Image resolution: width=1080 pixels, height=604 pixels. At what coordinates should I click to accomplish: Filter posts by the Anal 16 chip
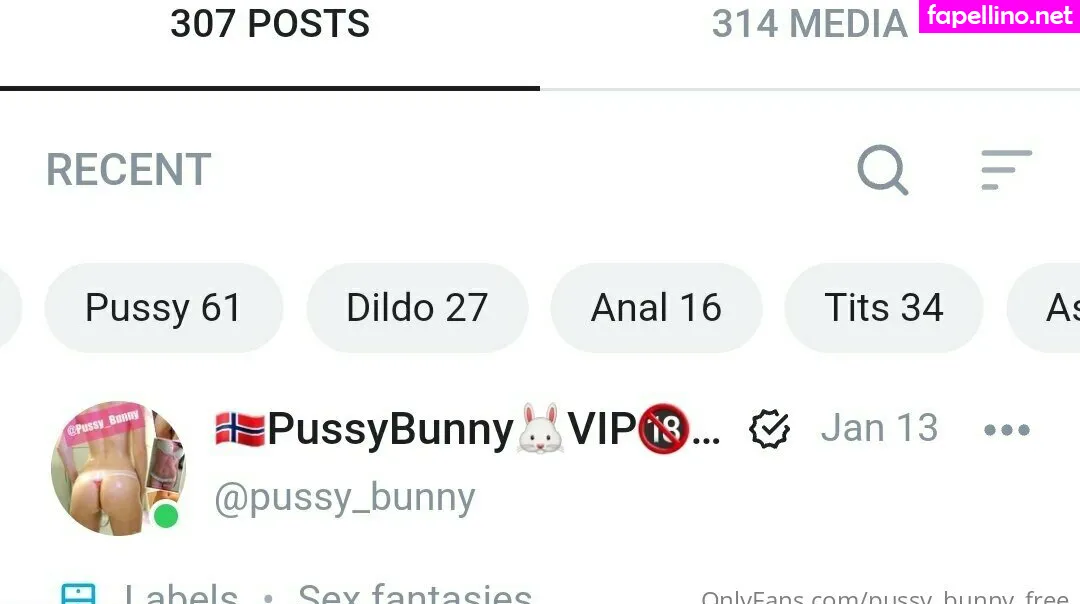point(656,308)
